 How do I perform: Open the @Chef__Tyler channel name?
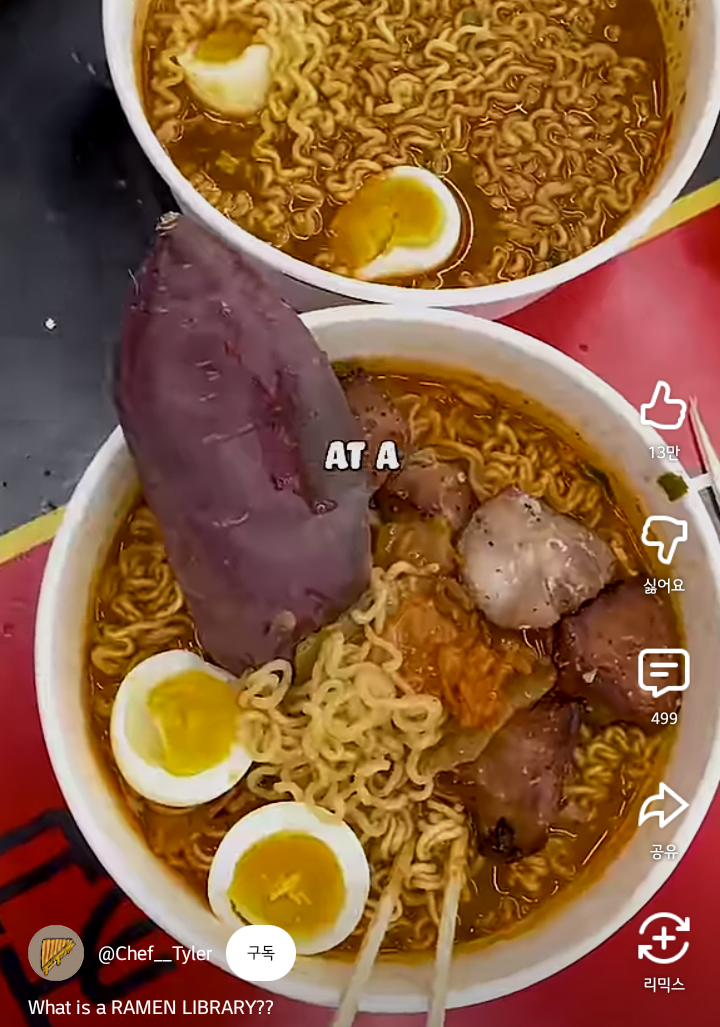point(155,954)
